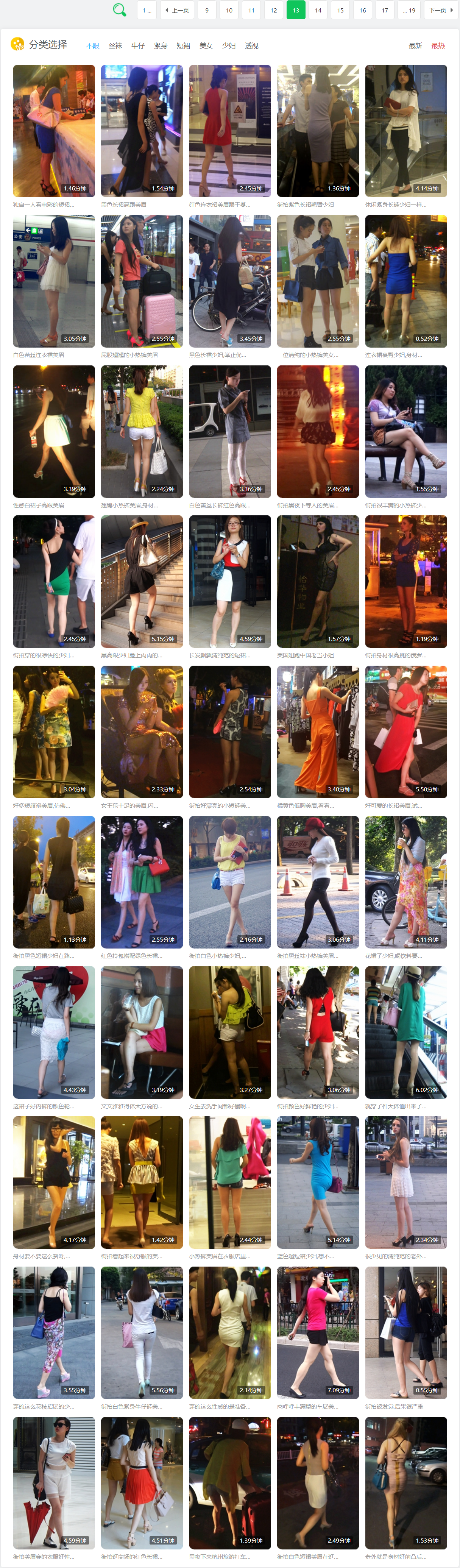Sort the list by 最热
460x1568 pixels.
(x=438, y=46)
